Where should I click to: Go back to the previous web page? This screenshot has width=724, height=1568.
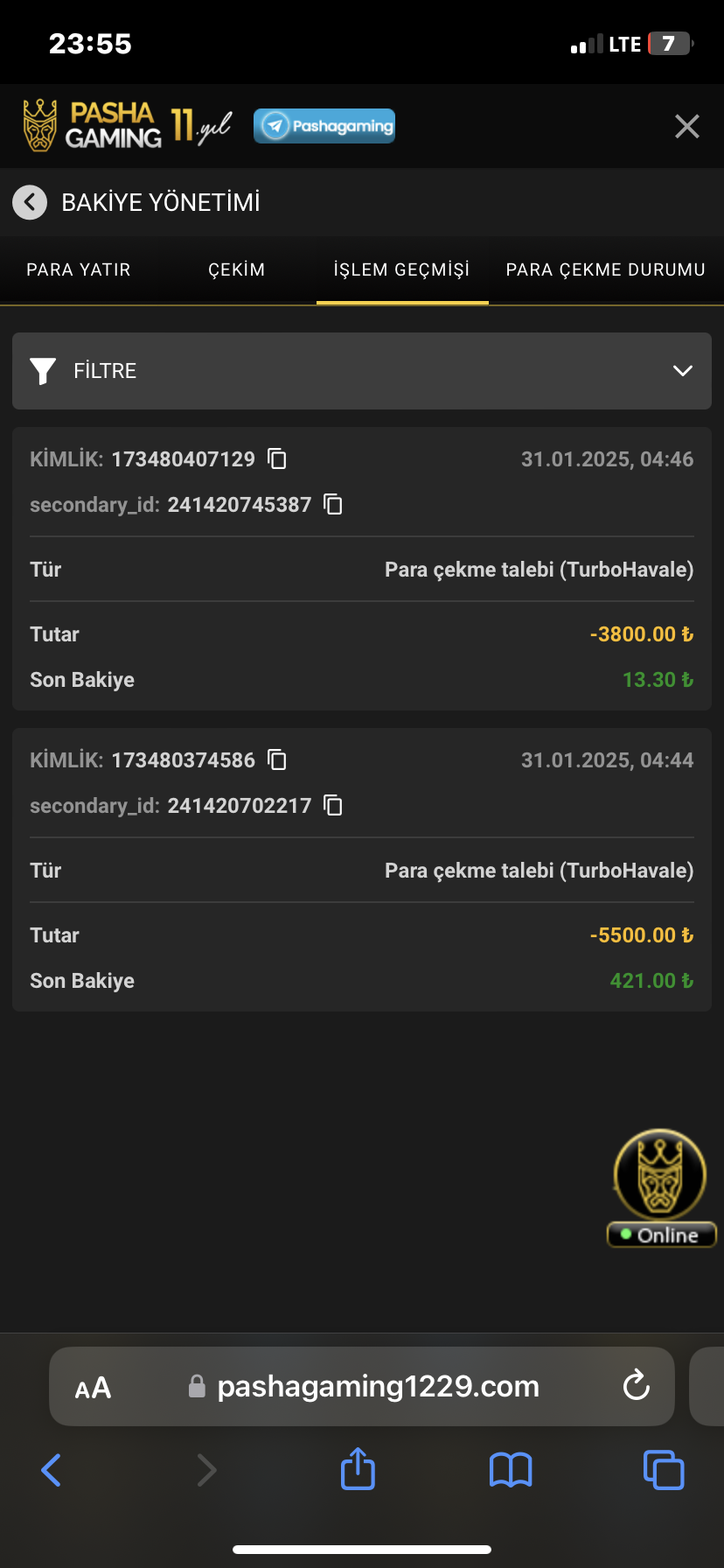click(52, 1469)
